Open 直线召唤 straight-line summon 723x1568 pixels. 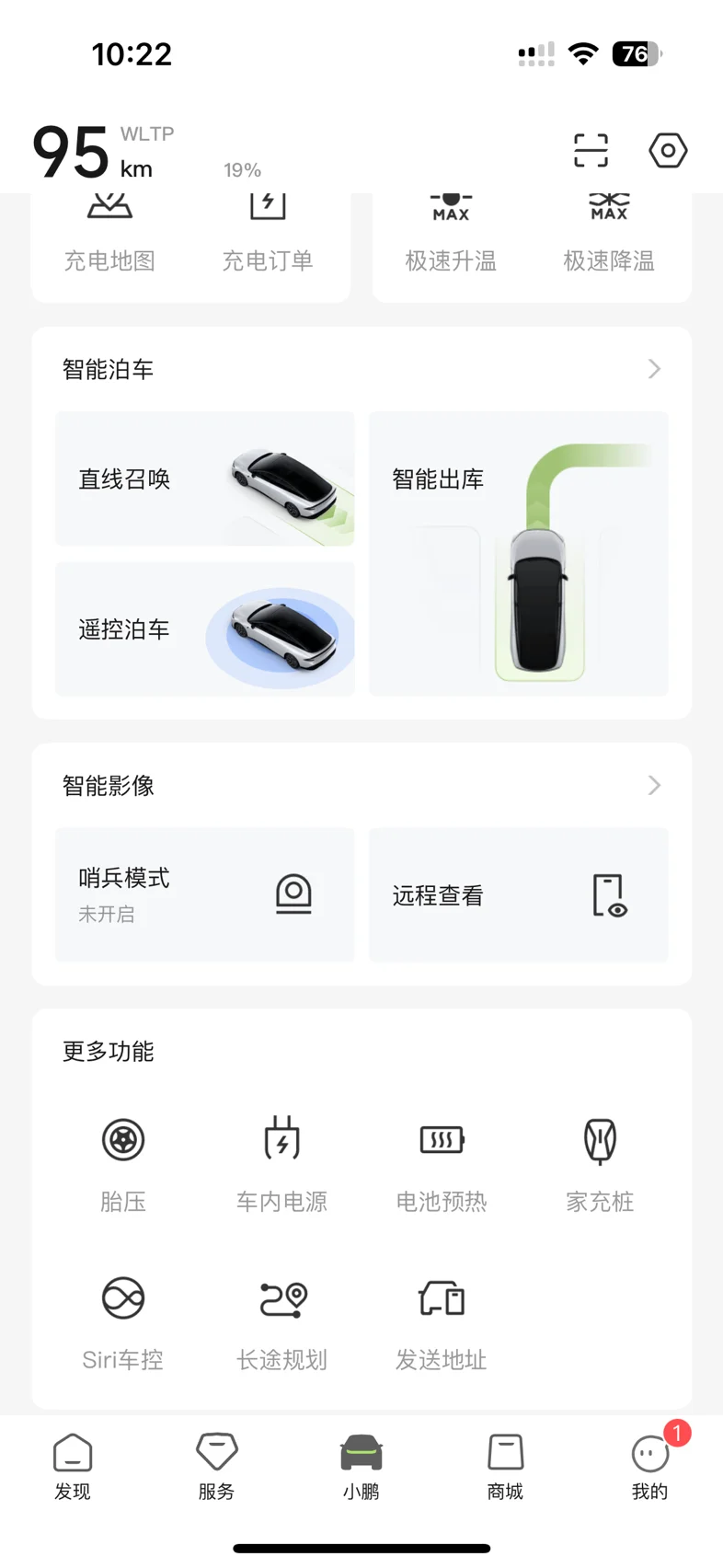pyautogui.click(x=204, y=478)
